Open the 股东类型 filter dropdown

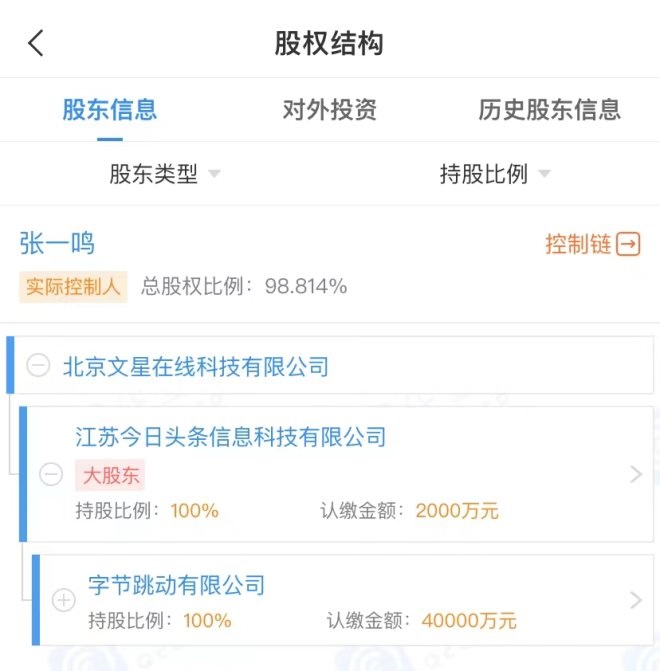click(x=165, y=174)
